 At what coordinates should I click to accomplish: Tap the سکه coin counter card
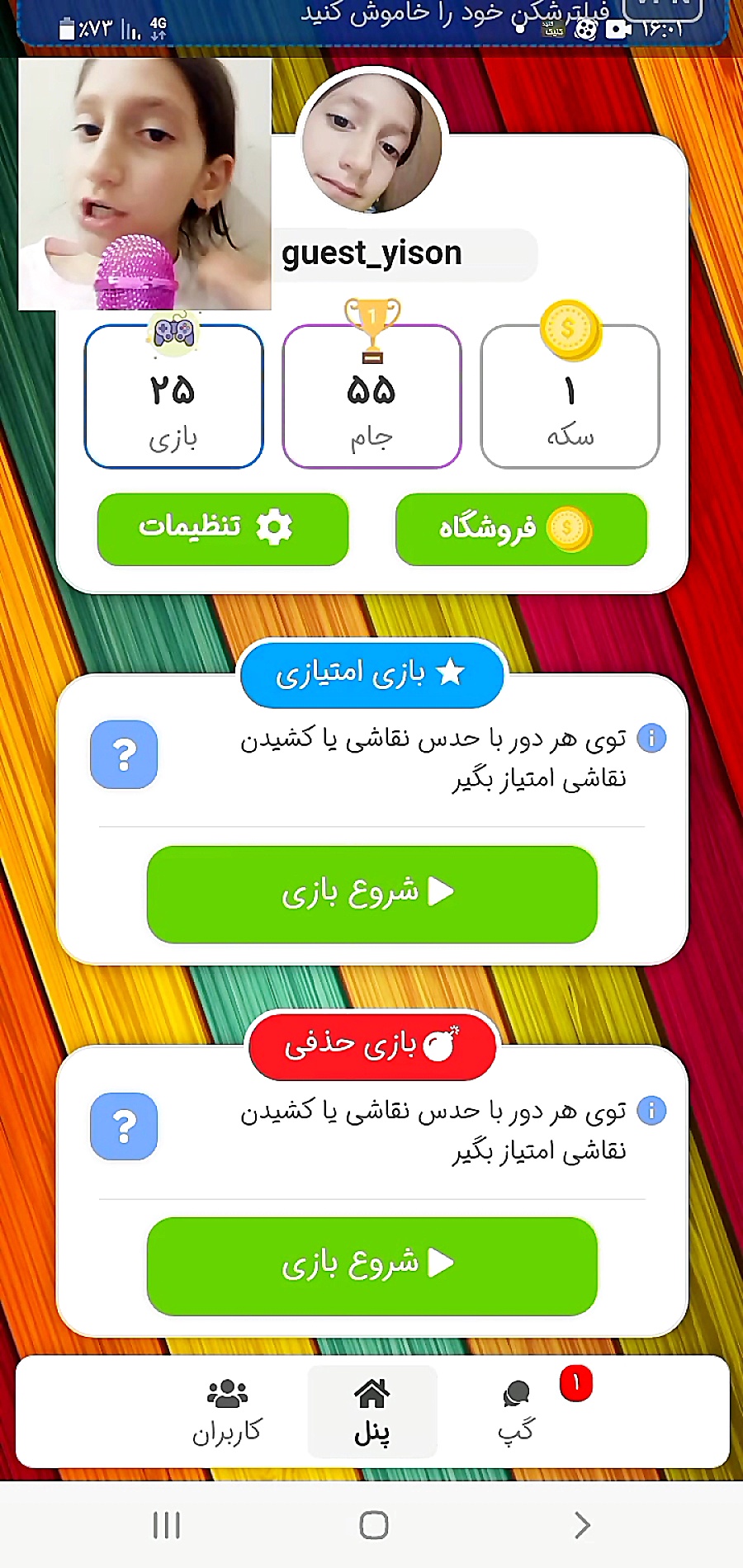[x=570, y=398]
